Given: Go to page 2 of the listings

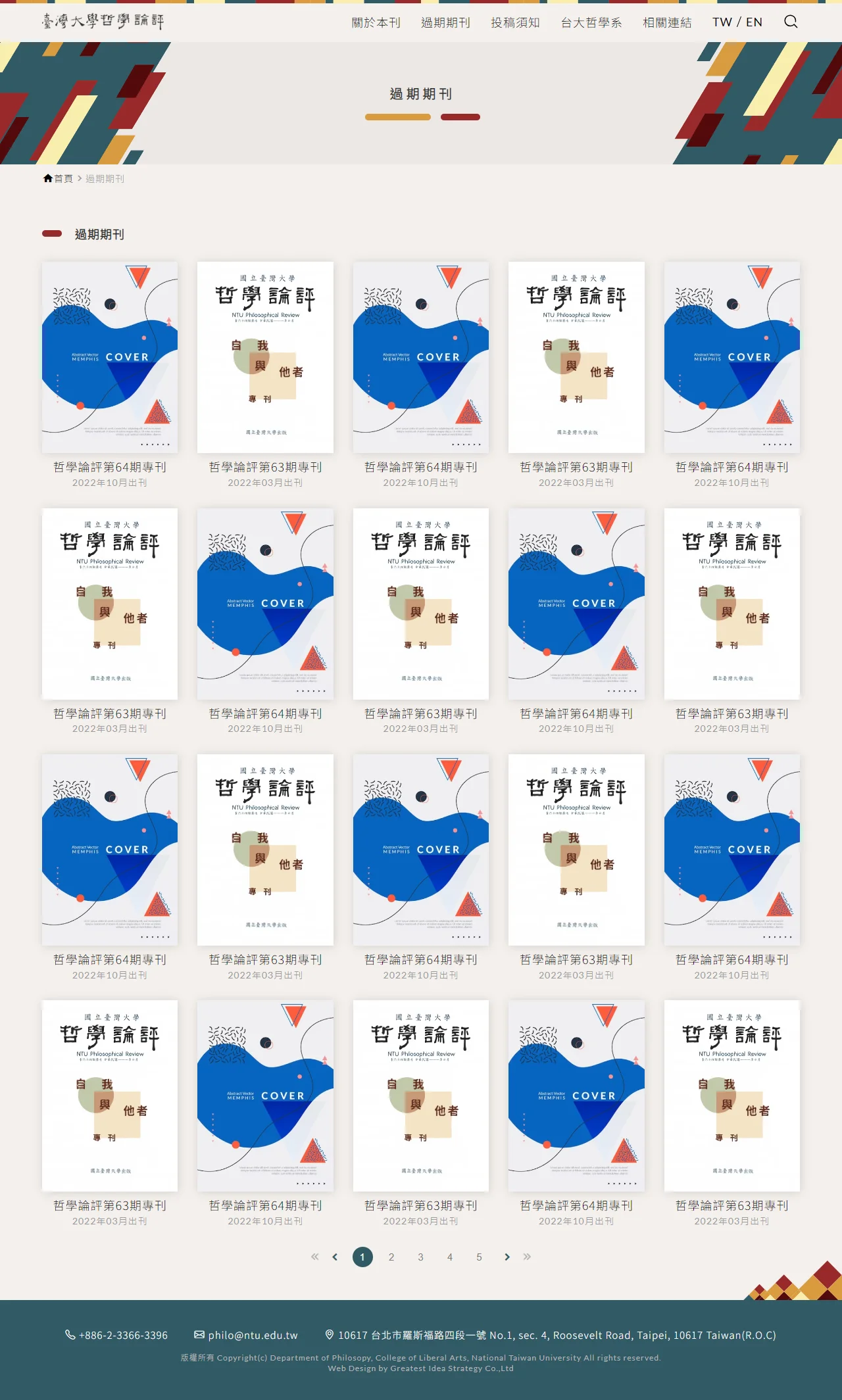Looking at the screenshot, I should tap(391, 1257).
